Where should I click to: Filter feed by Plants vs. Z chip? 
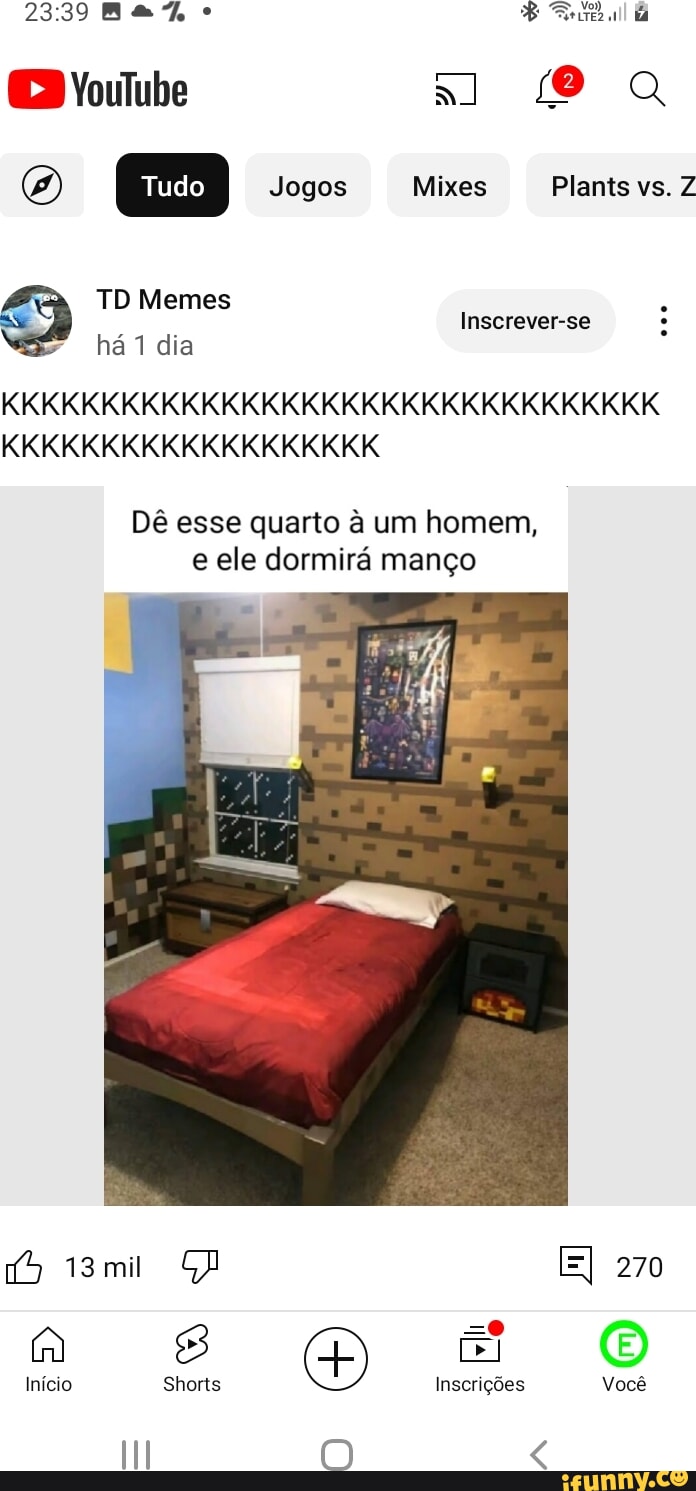coord(612,185)
